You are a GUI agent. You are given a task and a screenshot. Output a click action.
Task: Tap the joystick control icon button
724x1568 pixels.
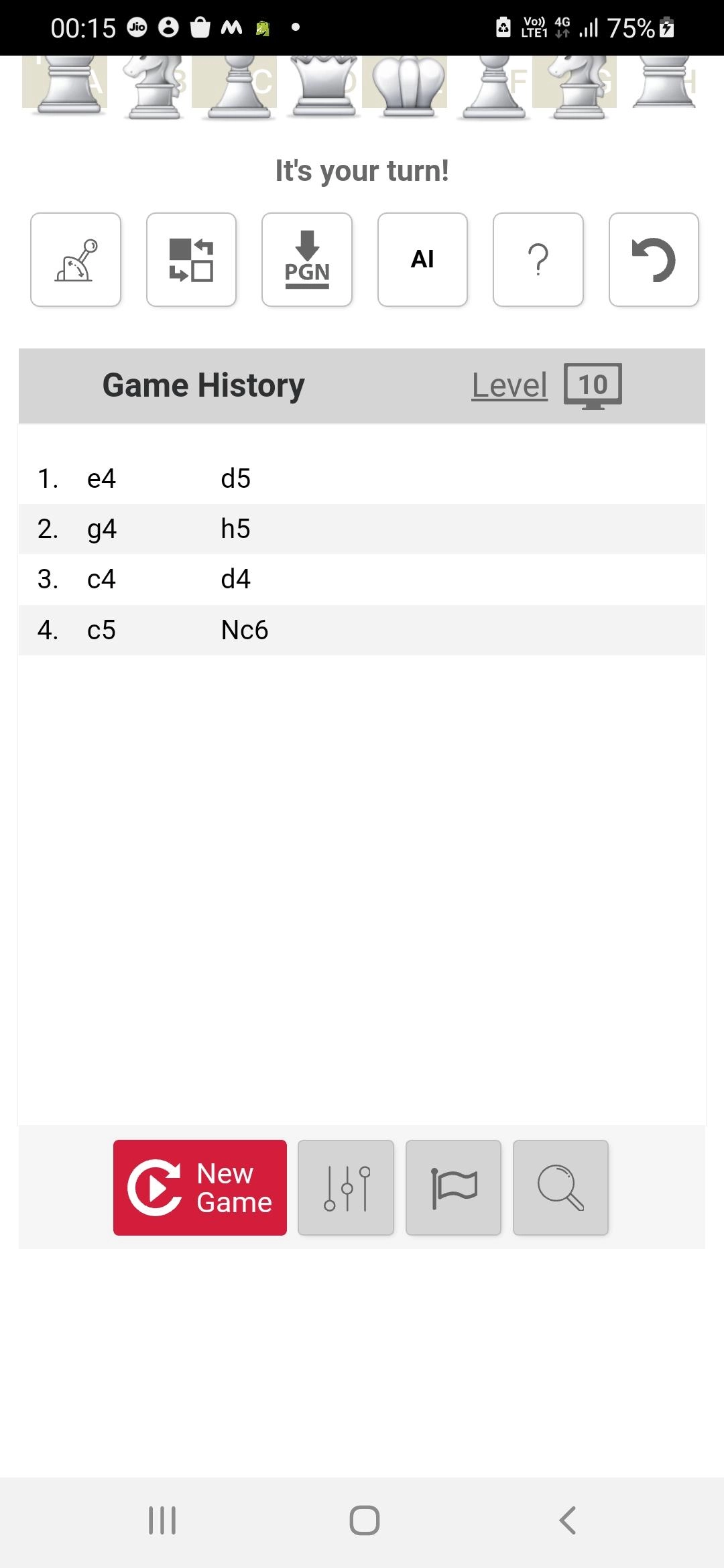coord(76,259)
